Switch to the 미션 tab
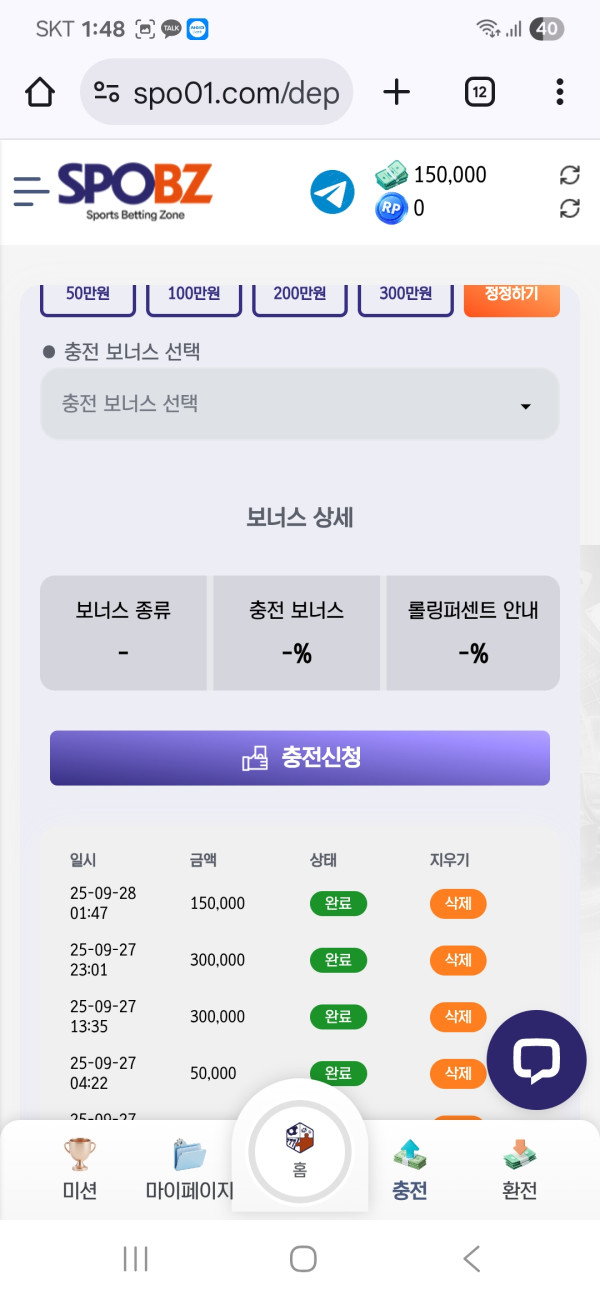The width and height of the screenshot is (600, 1300). tap(78, 1168)
